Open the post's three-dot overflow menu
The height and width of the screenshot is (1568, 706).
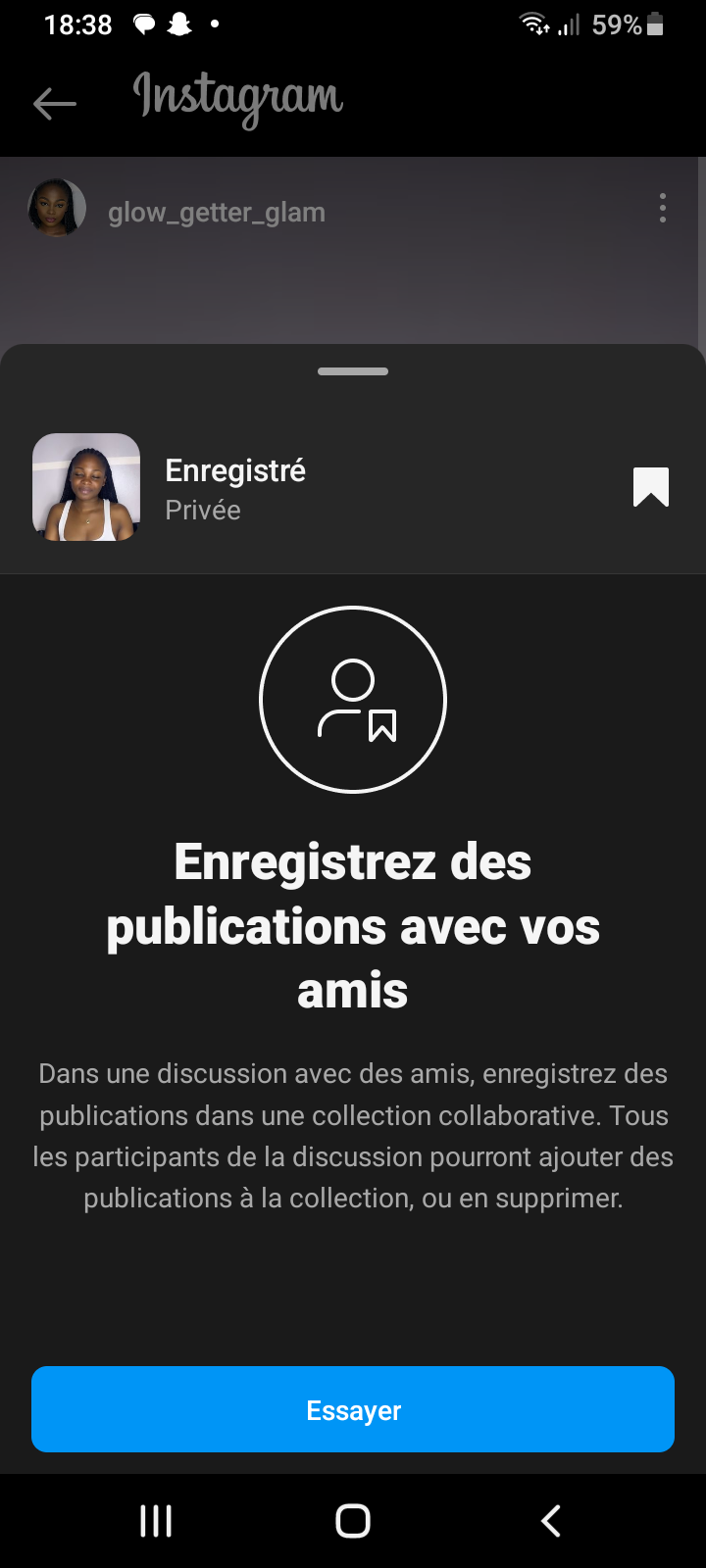[x=663, y=208]
